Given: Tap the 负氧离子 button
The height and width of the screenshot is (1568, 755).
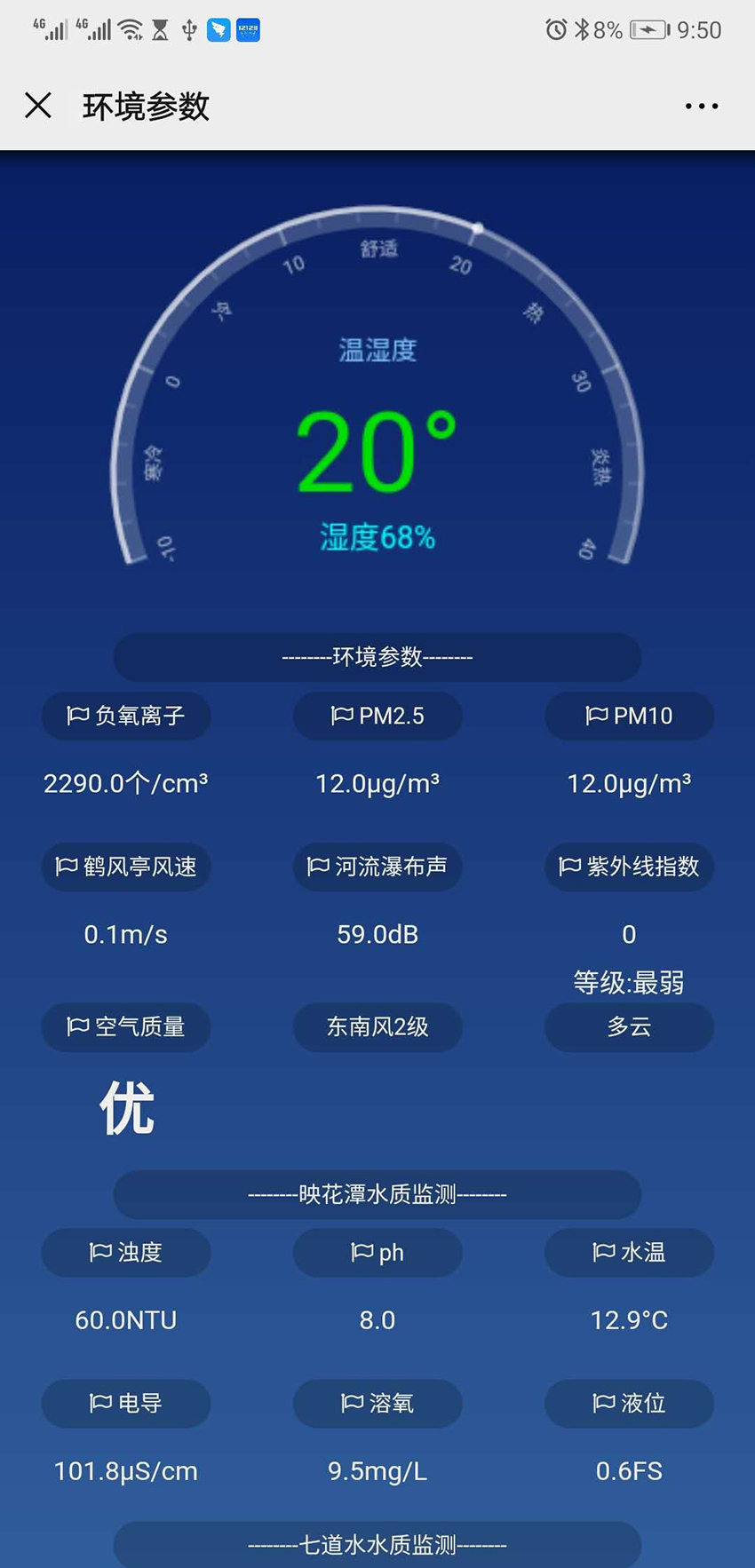Looking at the screenshot, I should point(126,716).
